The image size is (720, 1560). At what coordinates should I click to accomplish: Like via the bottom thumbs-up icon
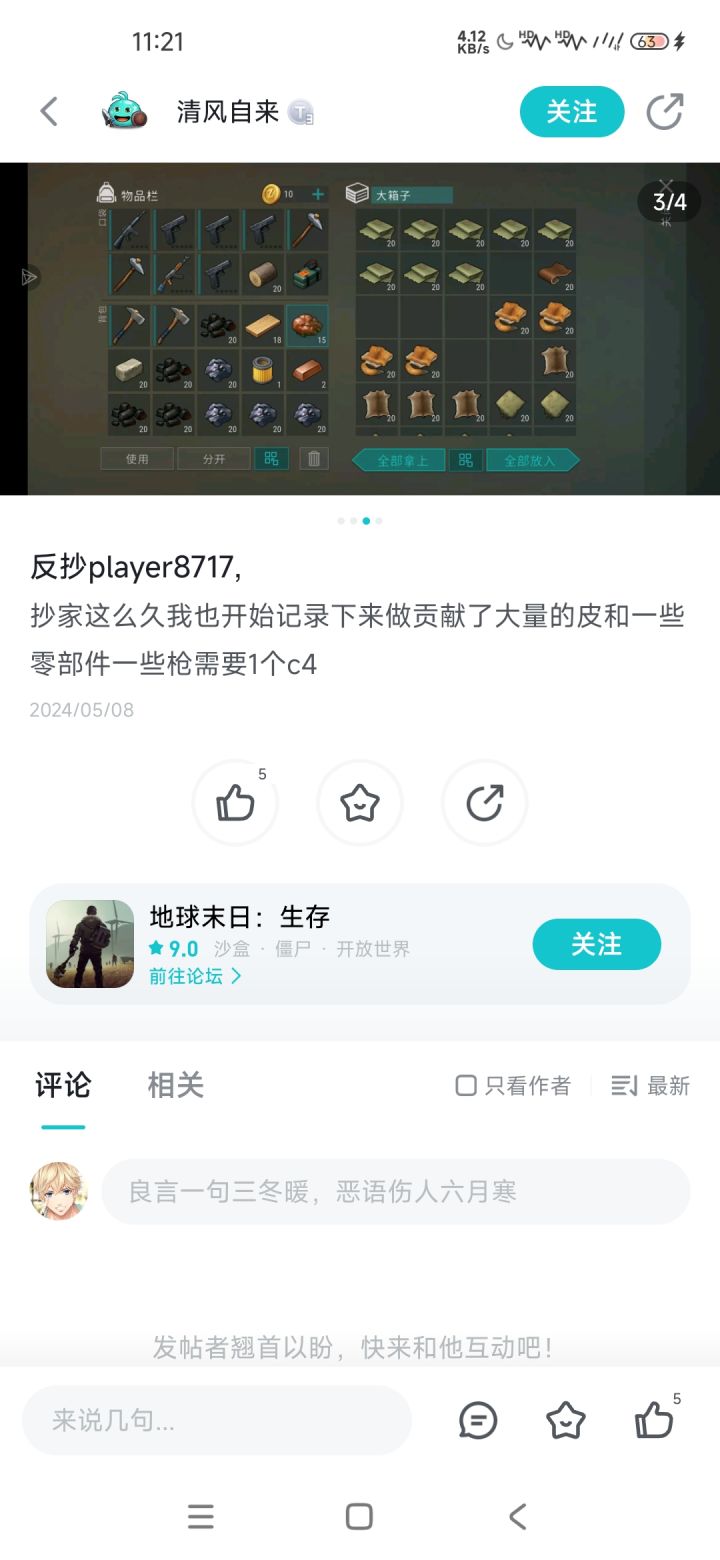[655, 1420]
